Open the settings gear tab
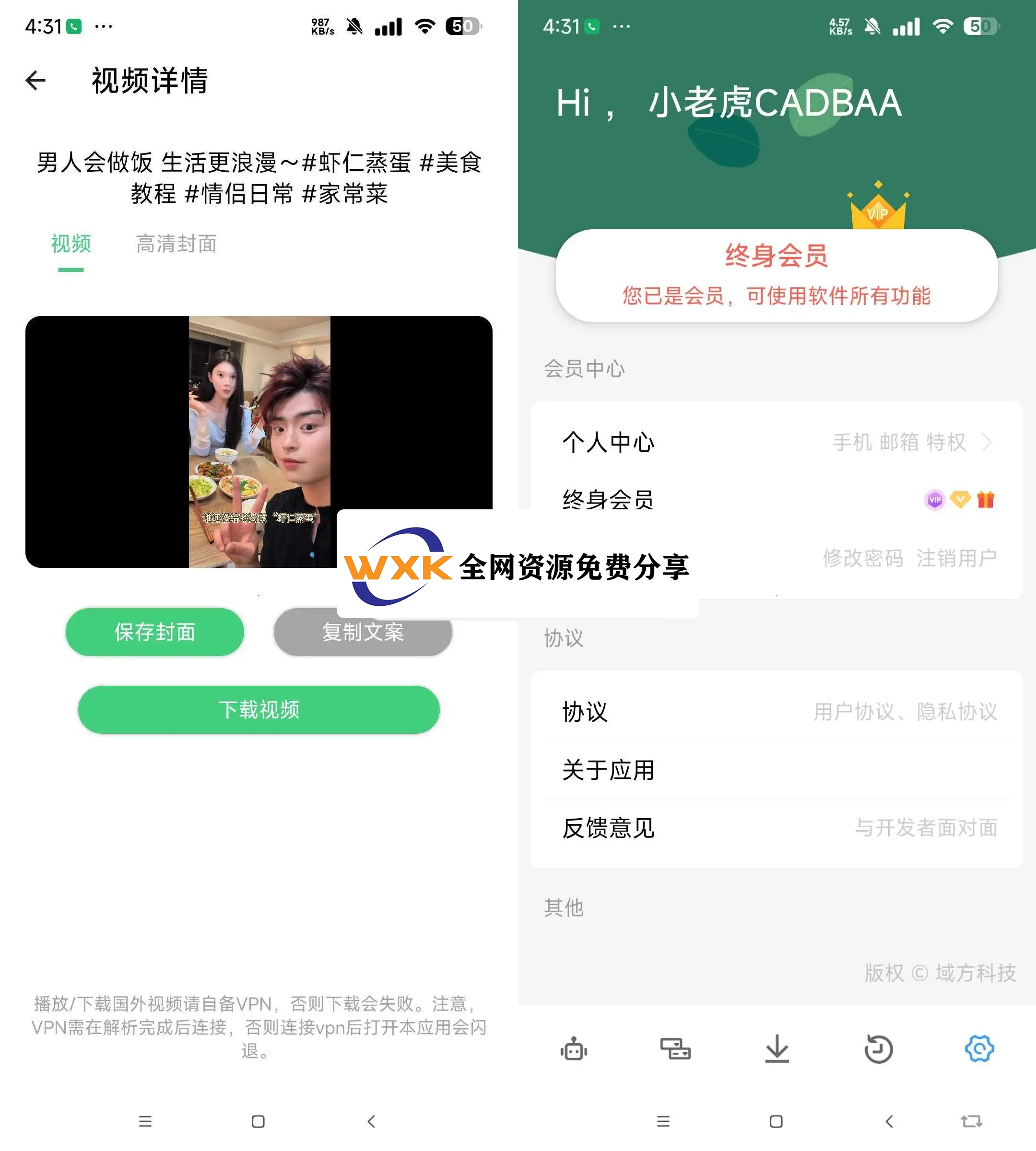The image size is (1036, 1151). 979,1049
